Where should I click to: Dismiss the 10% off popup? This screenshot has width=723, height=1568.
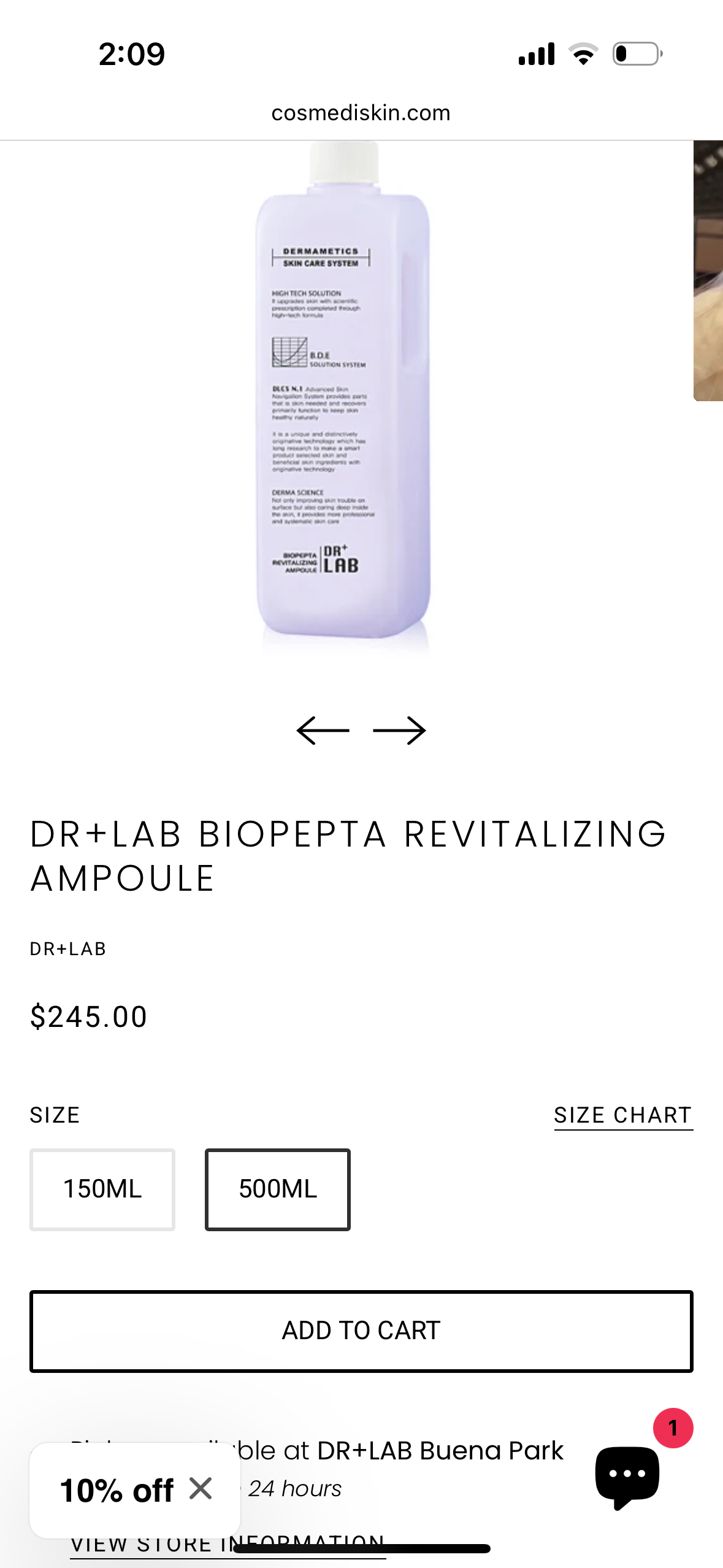201,1489
